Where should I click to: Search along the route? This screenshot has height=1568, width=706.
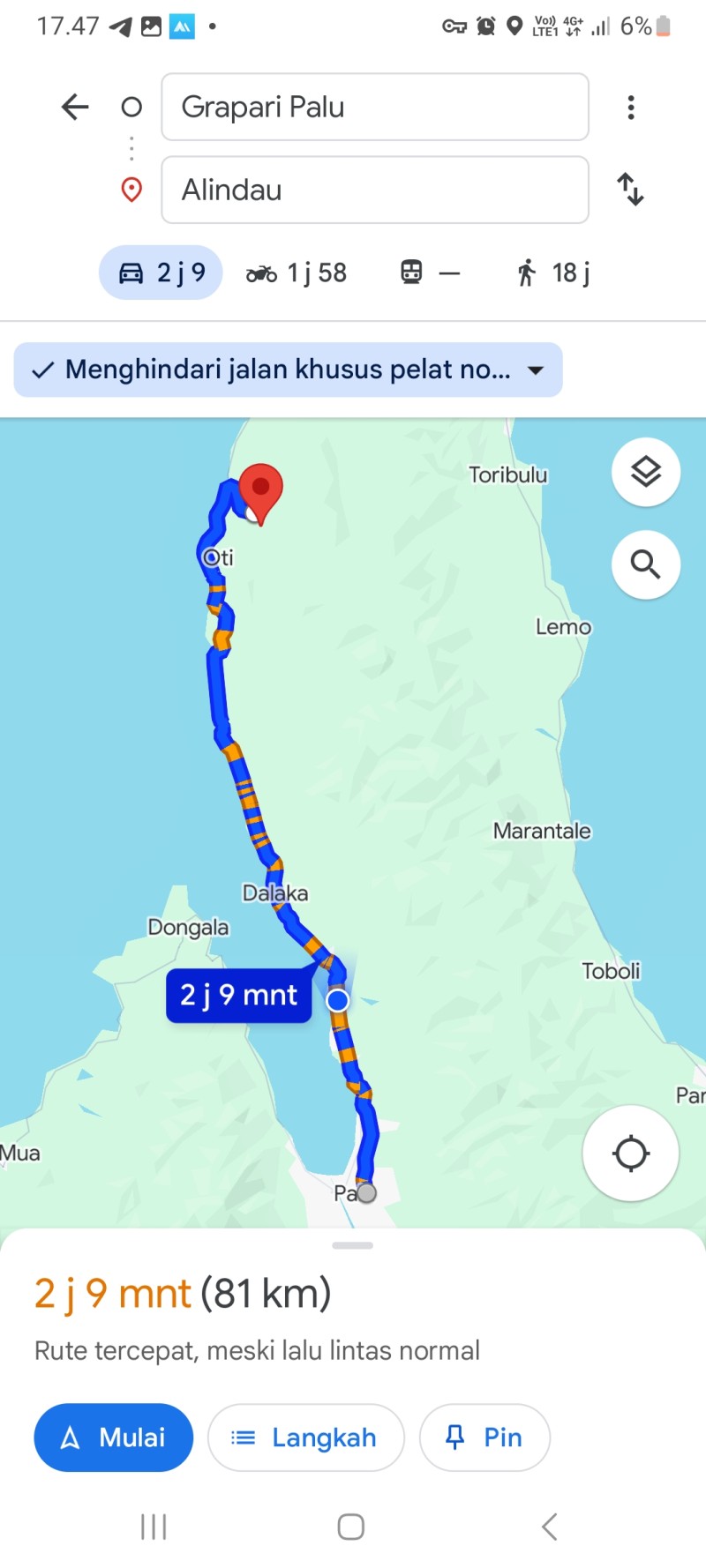point(646,564)
